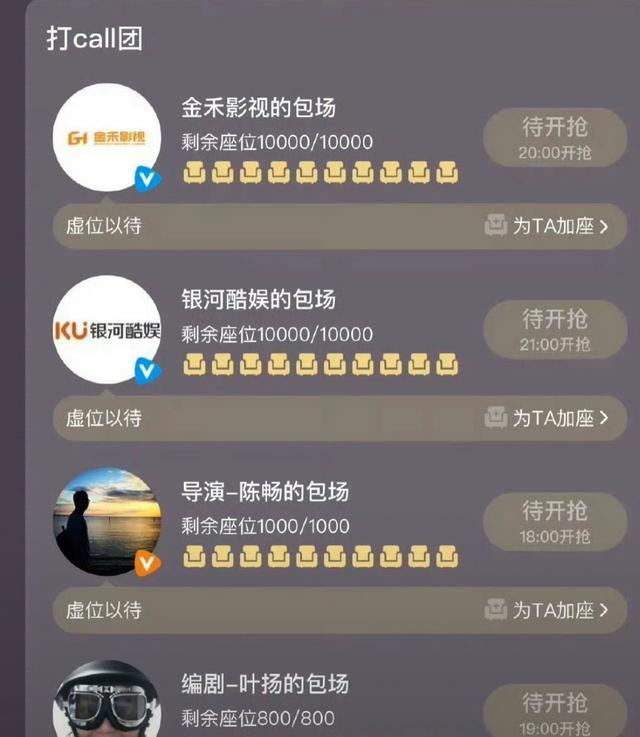Add seats via 为TA加座 for 银河酷娱
The width and height of the screenshot is (640, 737).
[x=548, y=418]
